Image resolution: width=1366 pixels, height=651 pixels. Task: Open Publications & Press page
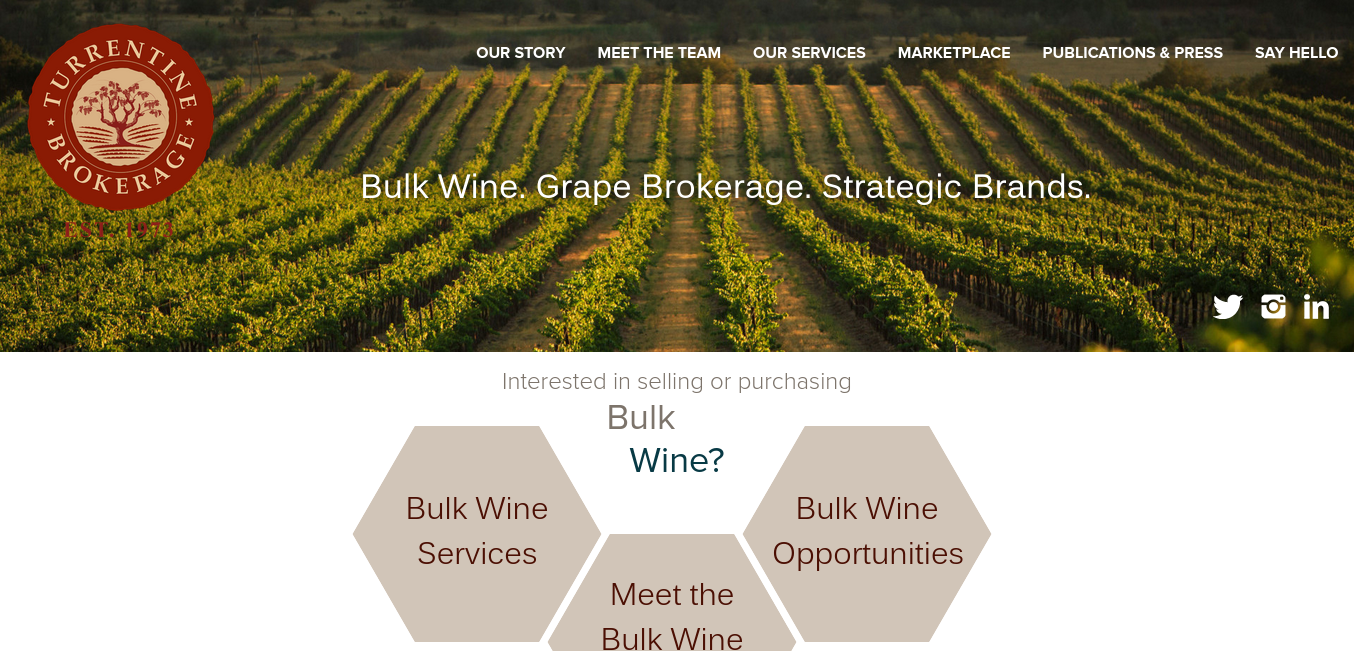click(x=1132, y=53)
